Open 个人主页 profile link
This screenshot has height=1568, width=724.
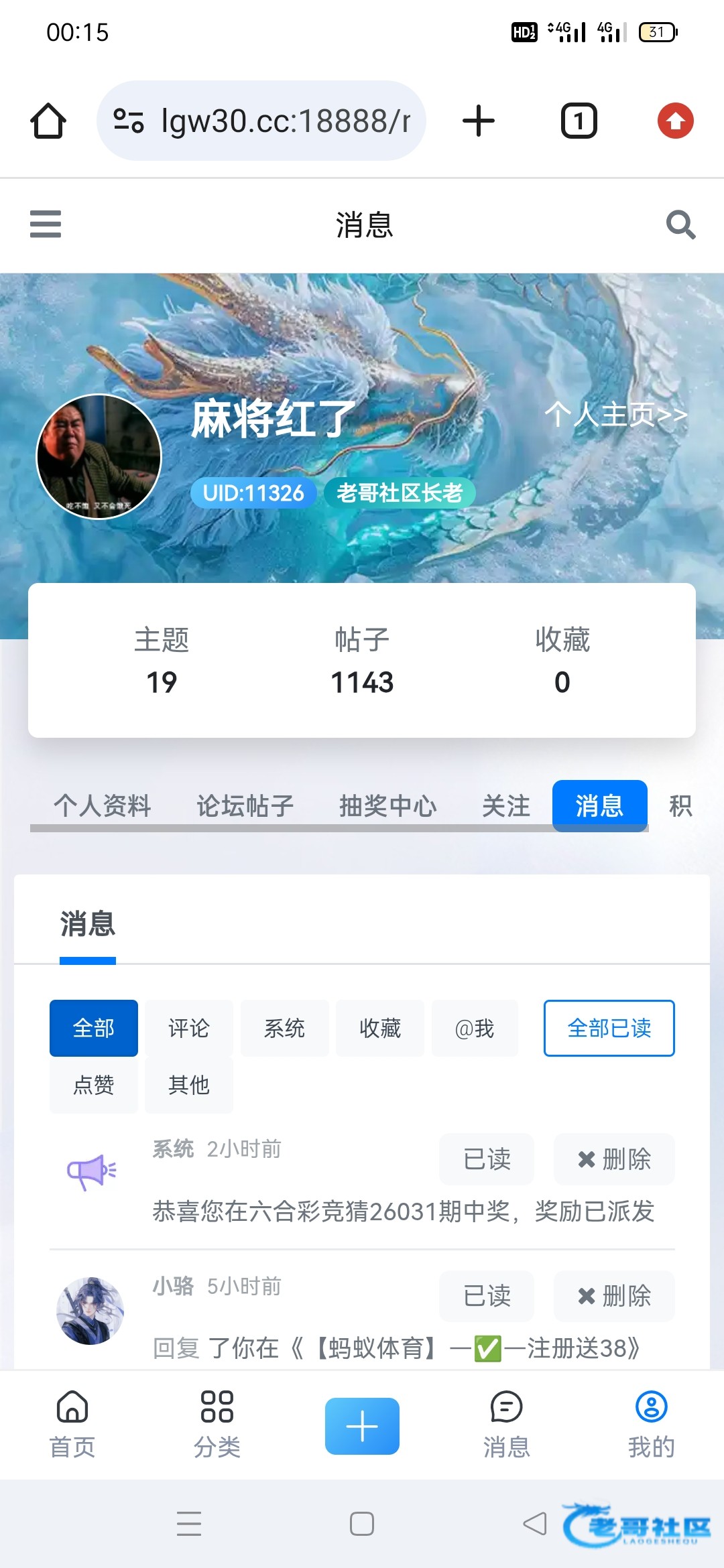[x=615, y=415]
